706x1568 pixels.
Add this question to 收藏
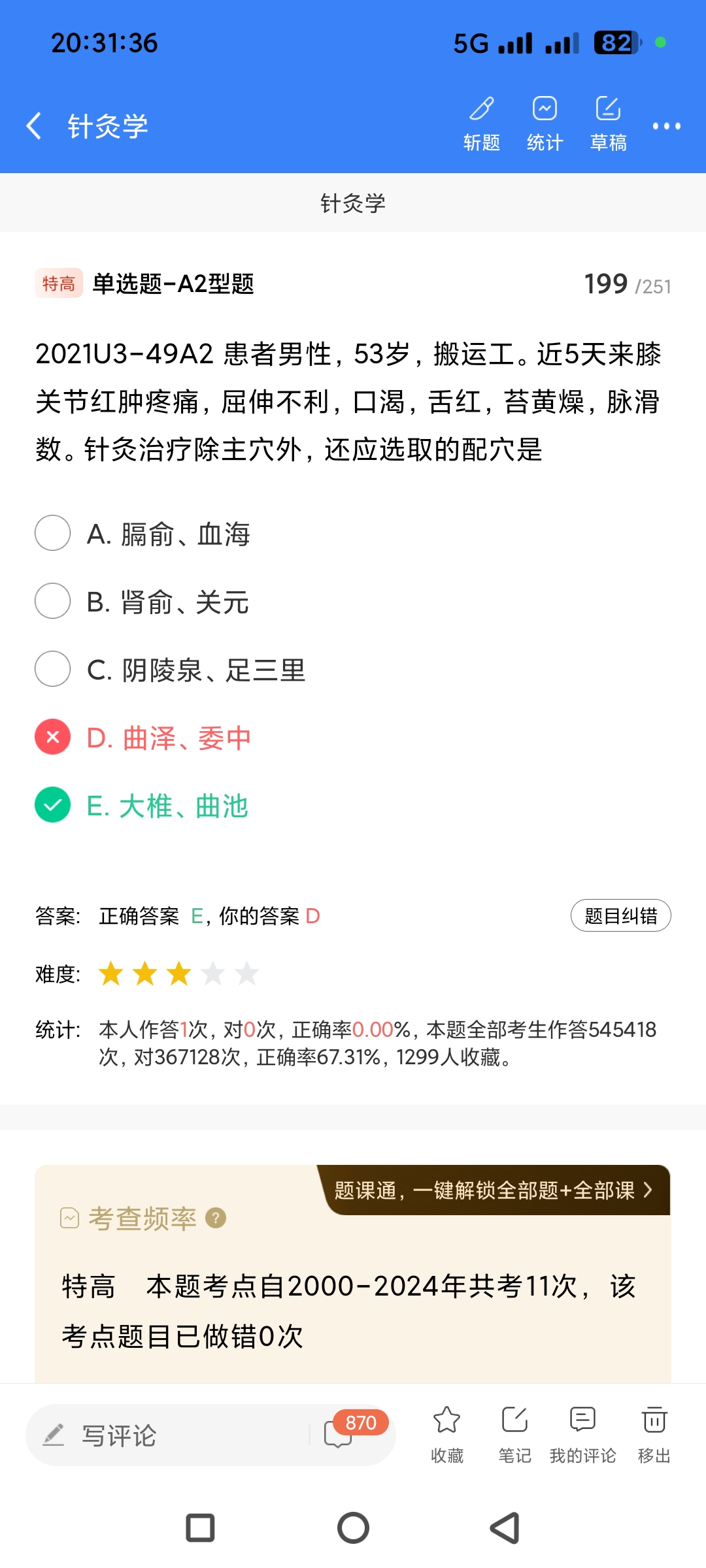pyautogui.click(x=447, y=1434)
